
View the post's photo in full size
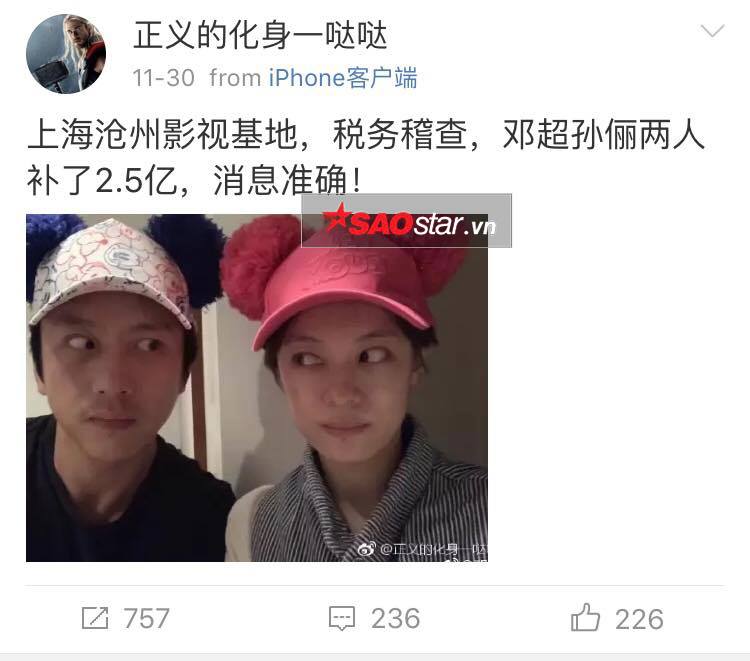(257, 388)
